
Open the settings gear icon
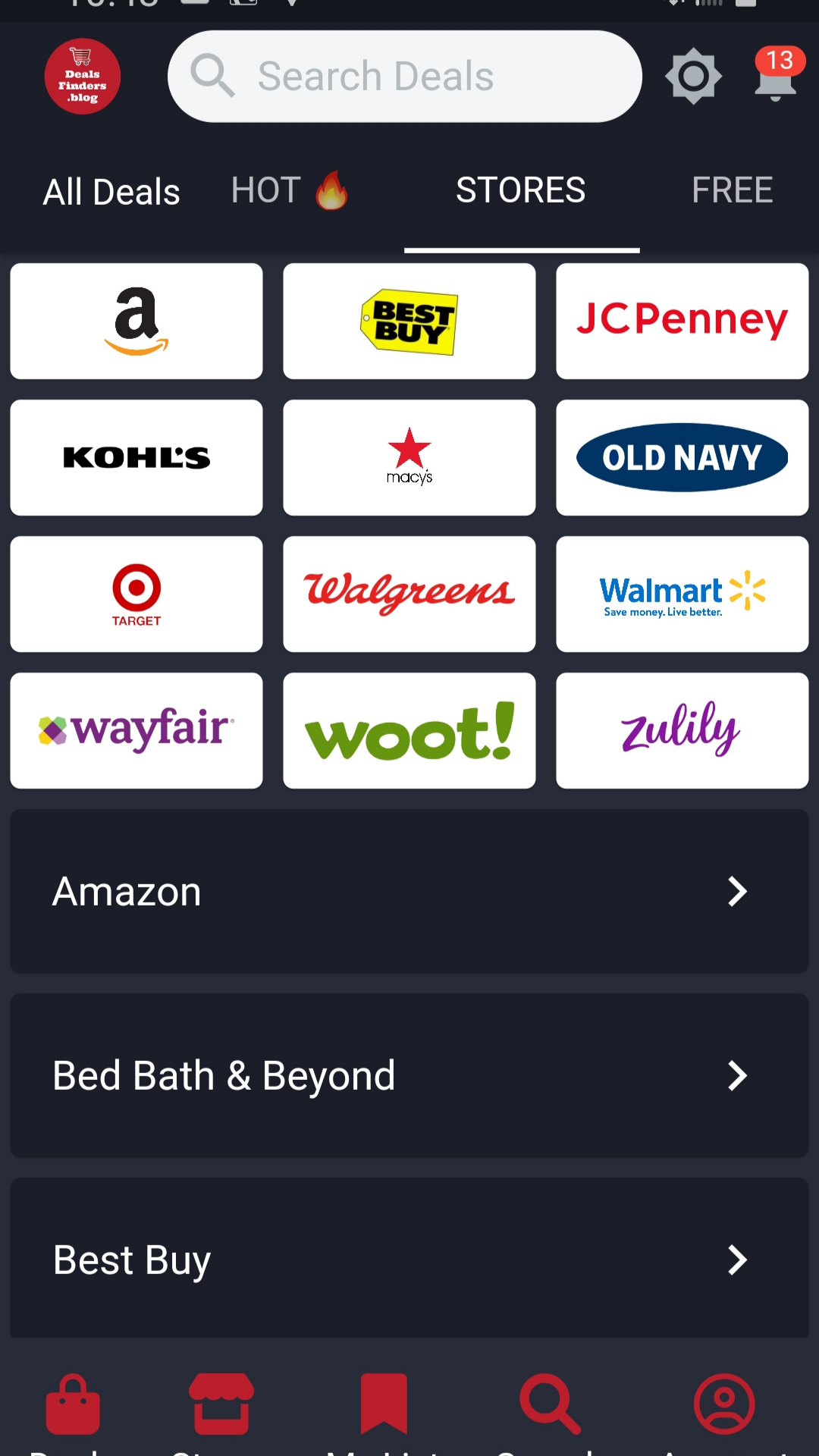tap(693, 77)
